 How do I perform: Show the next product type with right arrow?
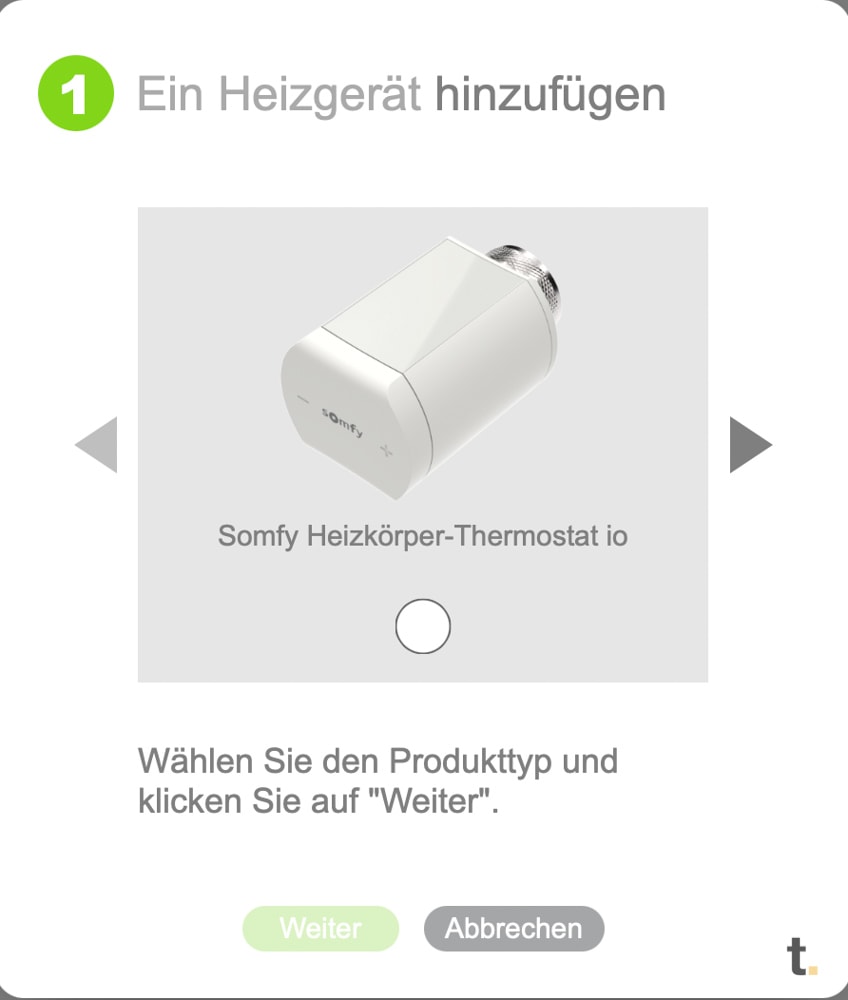click(x=749, y=444)
